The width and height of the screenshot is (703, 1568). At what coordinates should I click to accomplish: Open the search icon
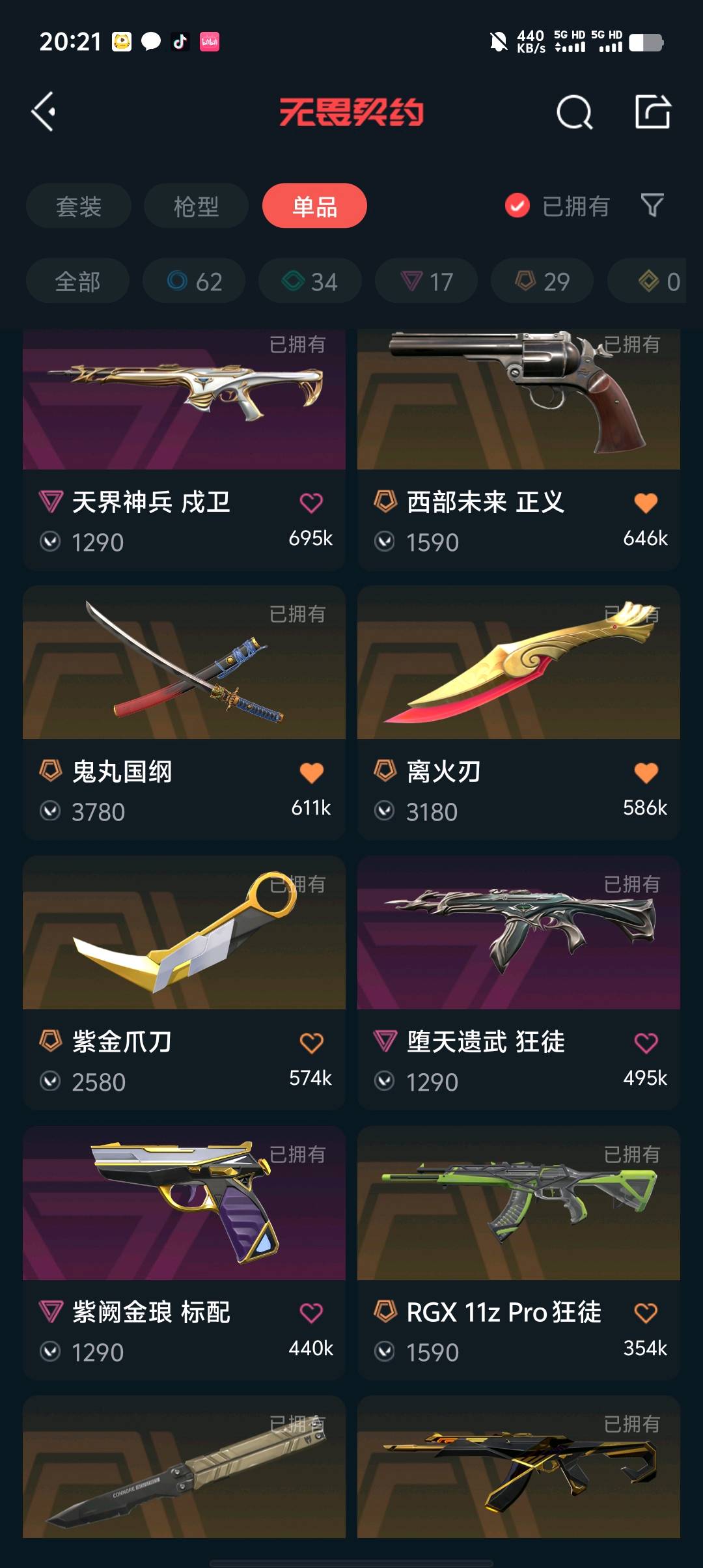[574, 113]
